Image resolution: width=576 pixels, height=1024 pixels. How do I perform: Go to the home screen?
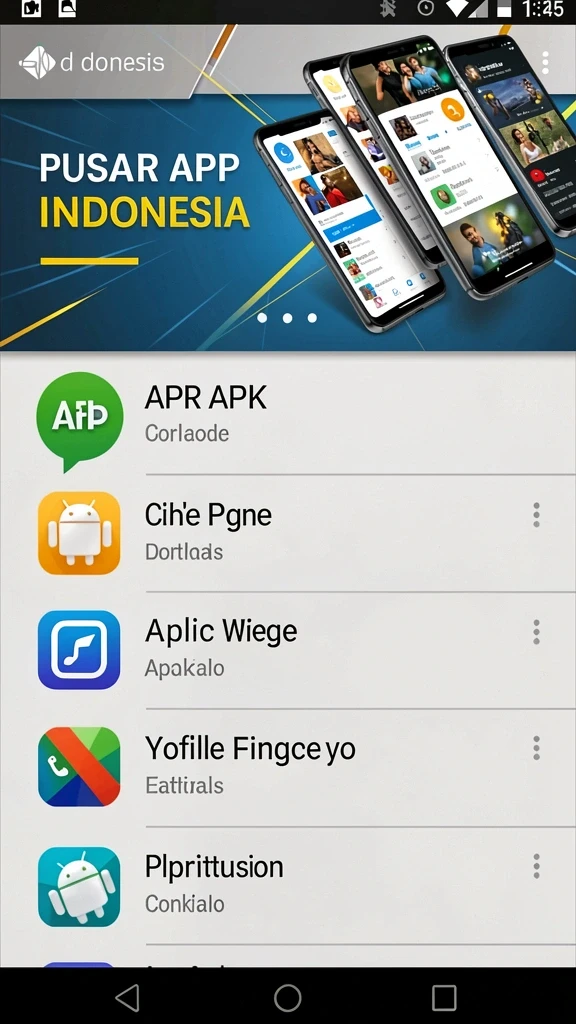point(287,997)
